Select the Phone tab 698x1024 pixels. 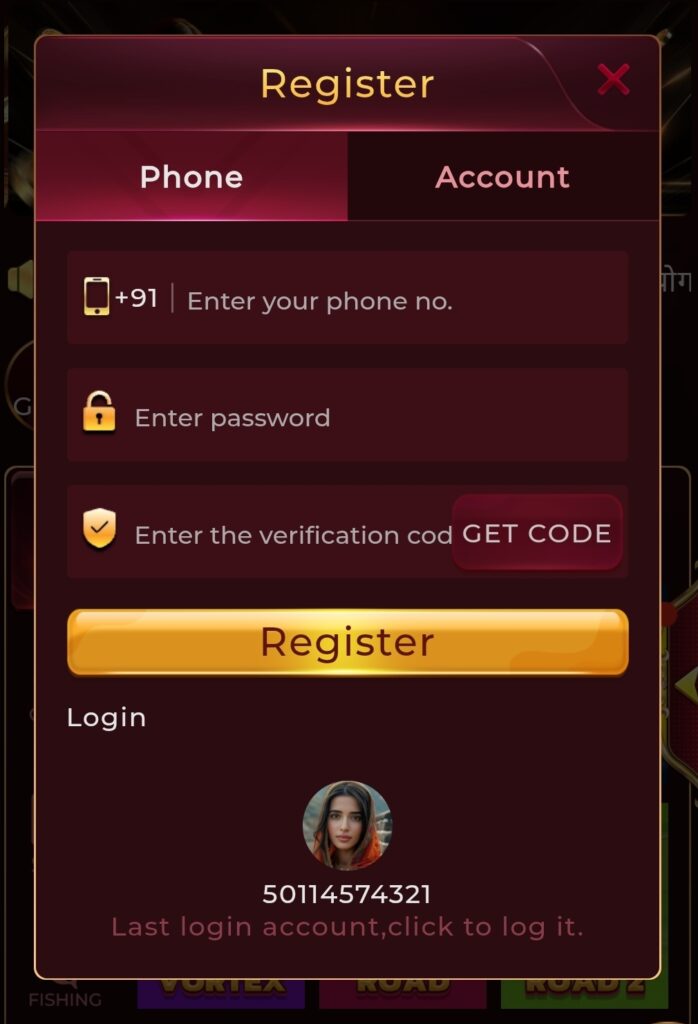191,177
